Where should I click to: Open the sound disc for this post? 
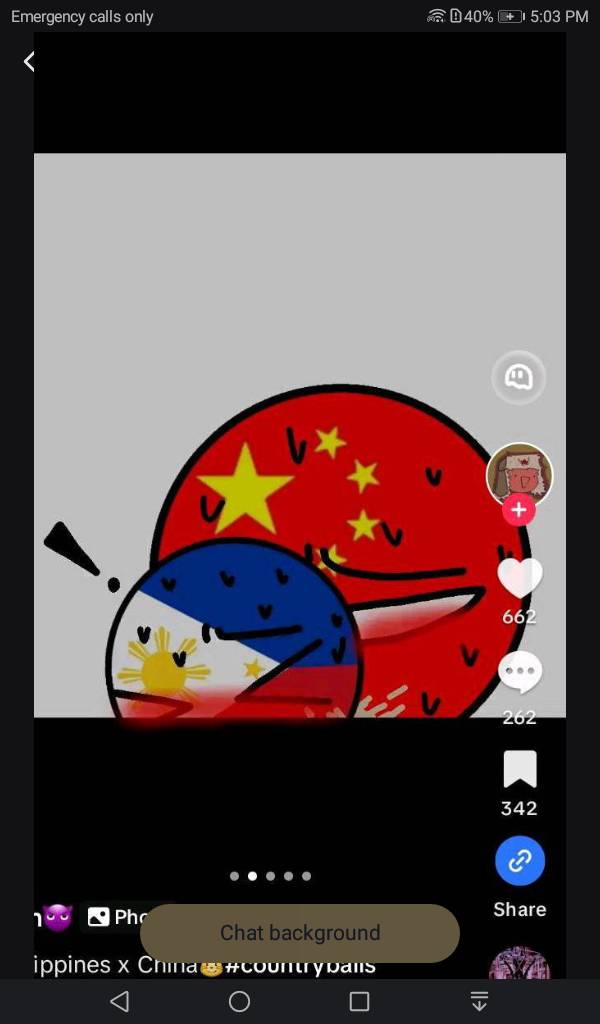[x=519, y=965]
